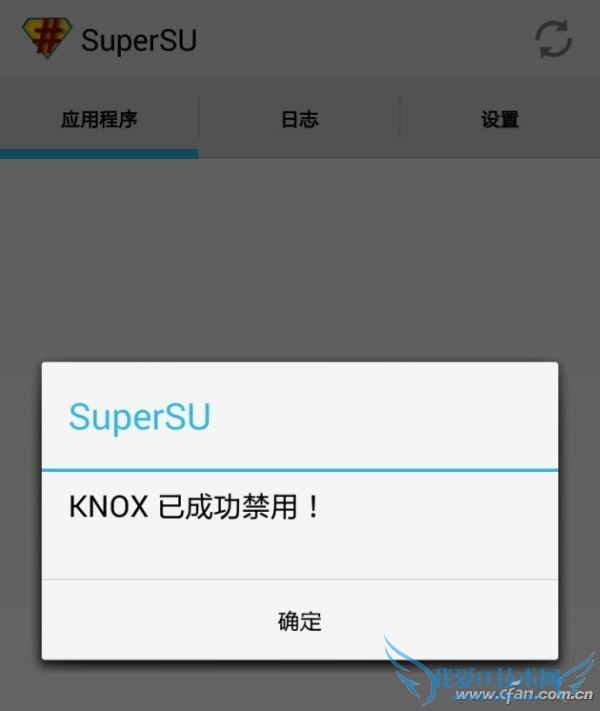Open the 设置 tab
This screenshot has height=711, width=600.
click(499, 120)
